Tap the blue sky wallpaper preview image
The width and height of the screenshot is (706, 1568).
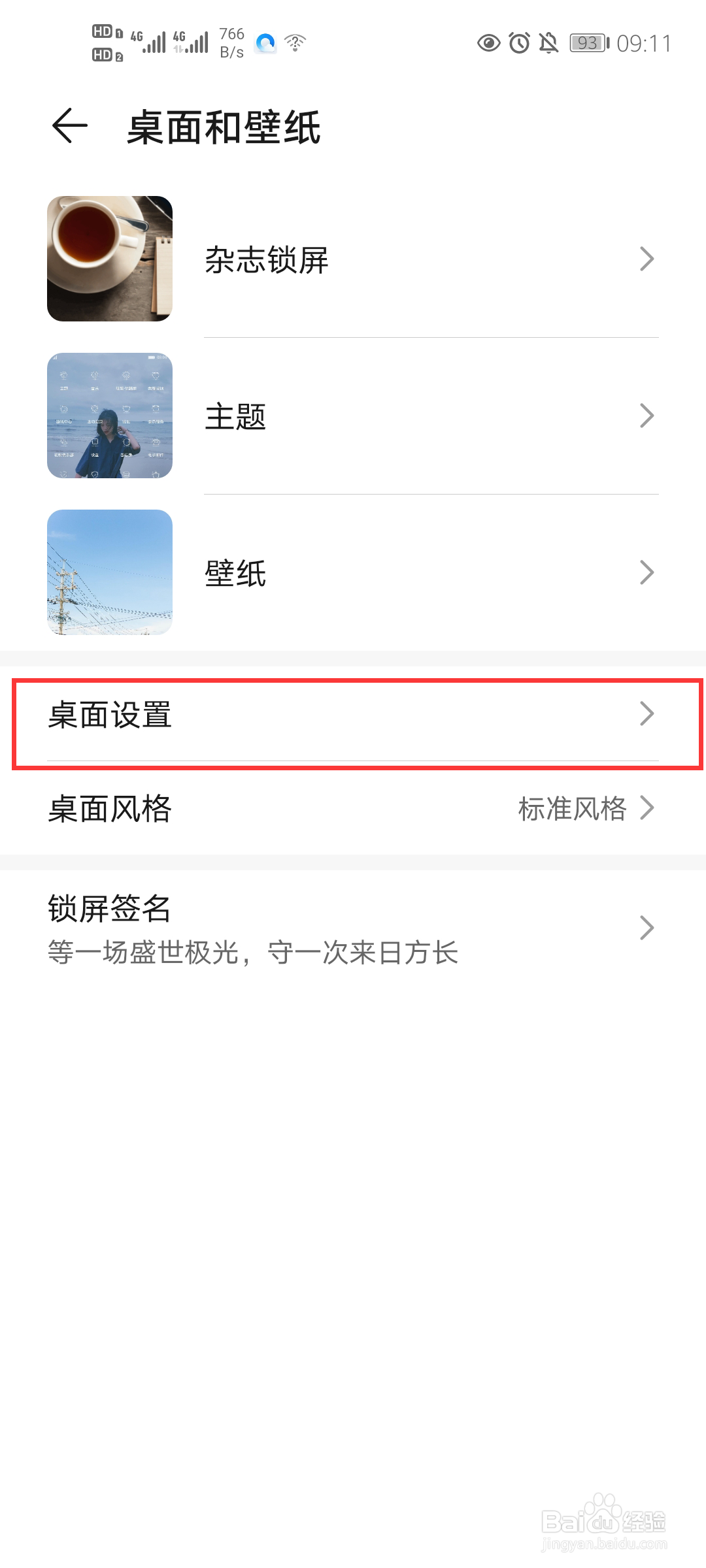pos(109,572)
